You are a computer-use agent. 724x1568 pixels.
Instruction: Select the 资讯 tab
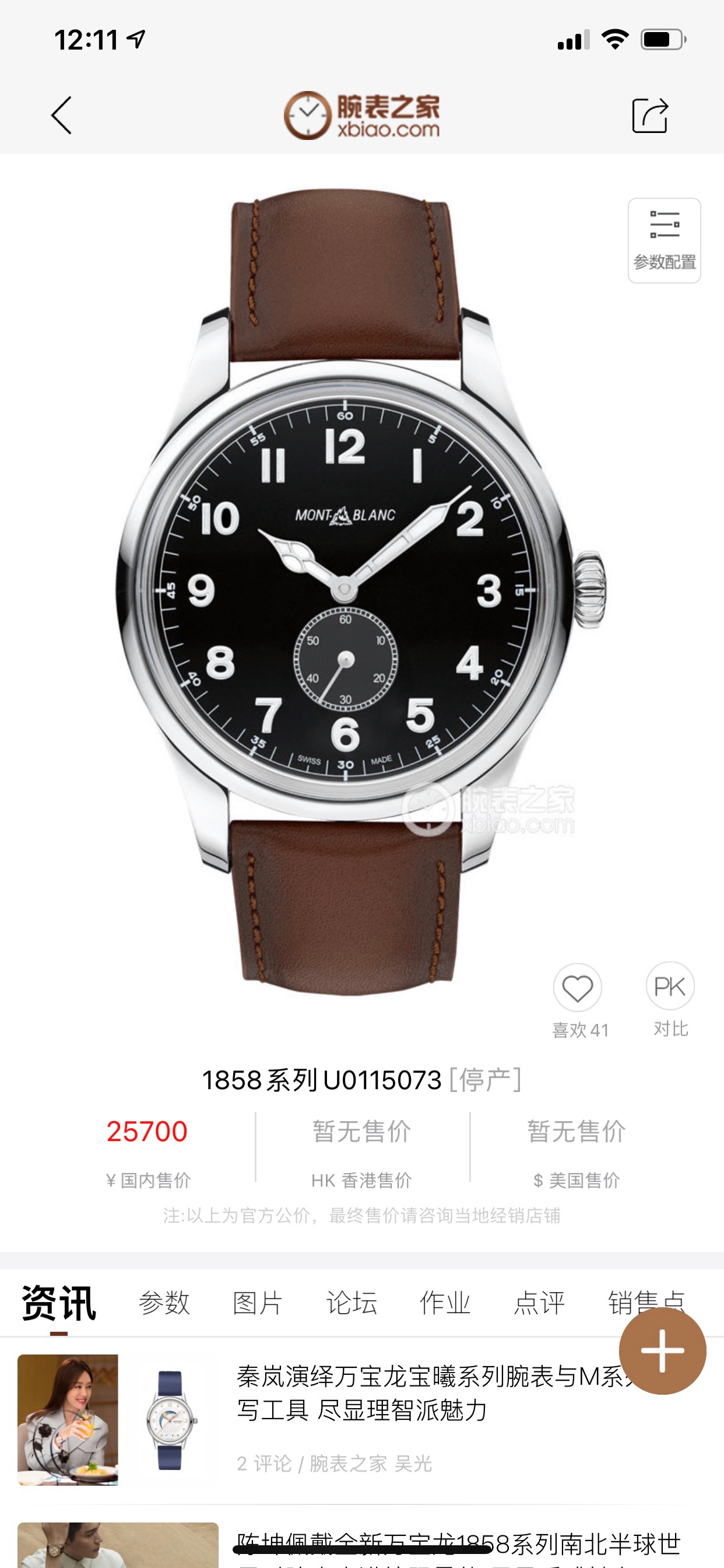click(59, 1303)
